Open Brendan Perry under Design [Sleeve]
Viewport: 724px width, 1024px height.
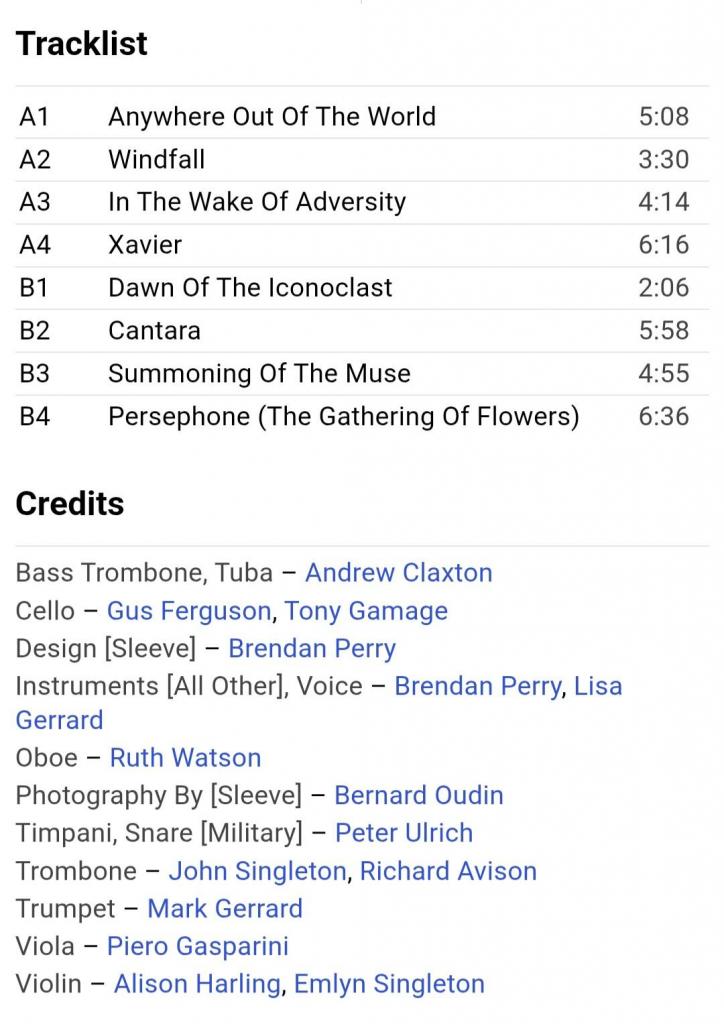pyautogui.click(x=312, y=649)
